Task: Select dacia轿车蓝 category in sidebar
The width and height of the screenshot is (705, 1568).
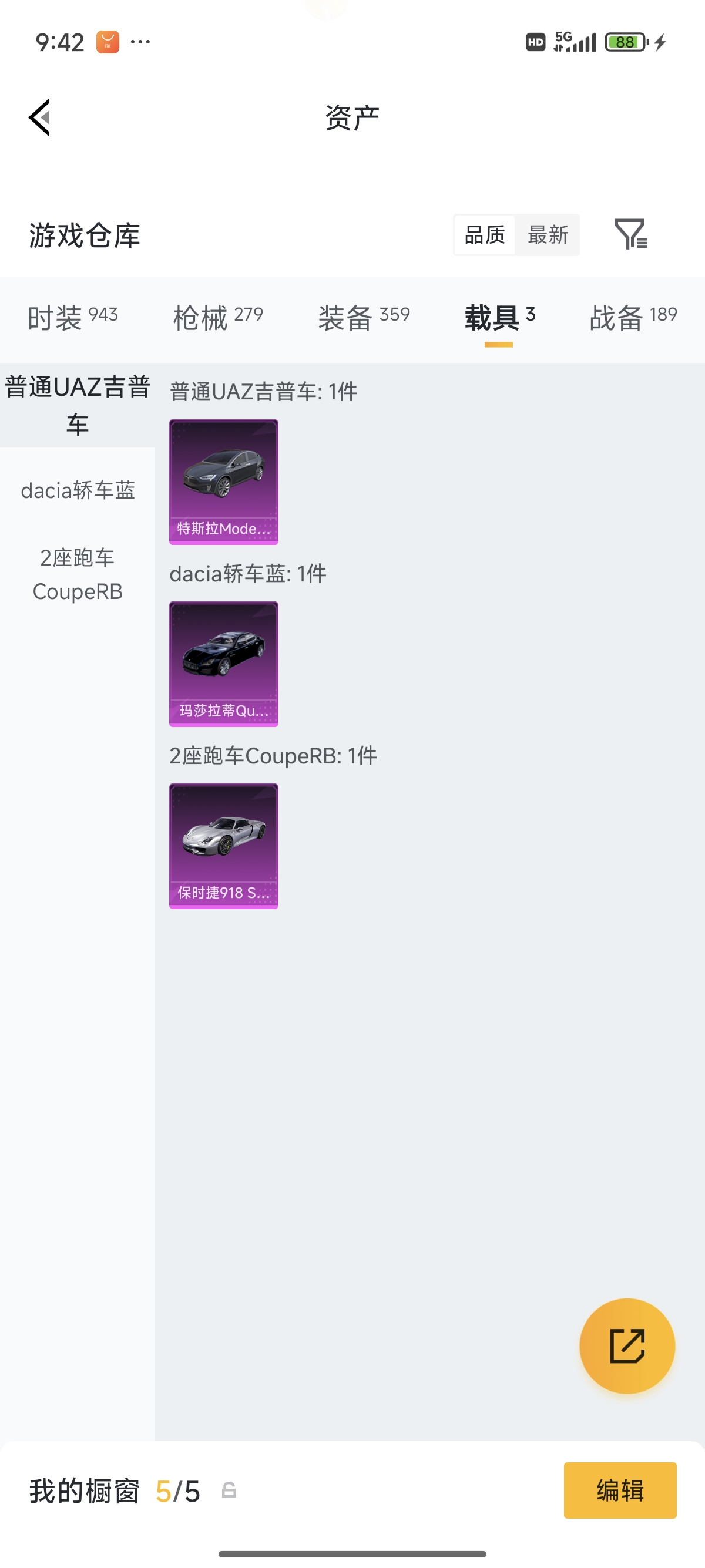Action: pyautogui.click(x=77, y=490)
